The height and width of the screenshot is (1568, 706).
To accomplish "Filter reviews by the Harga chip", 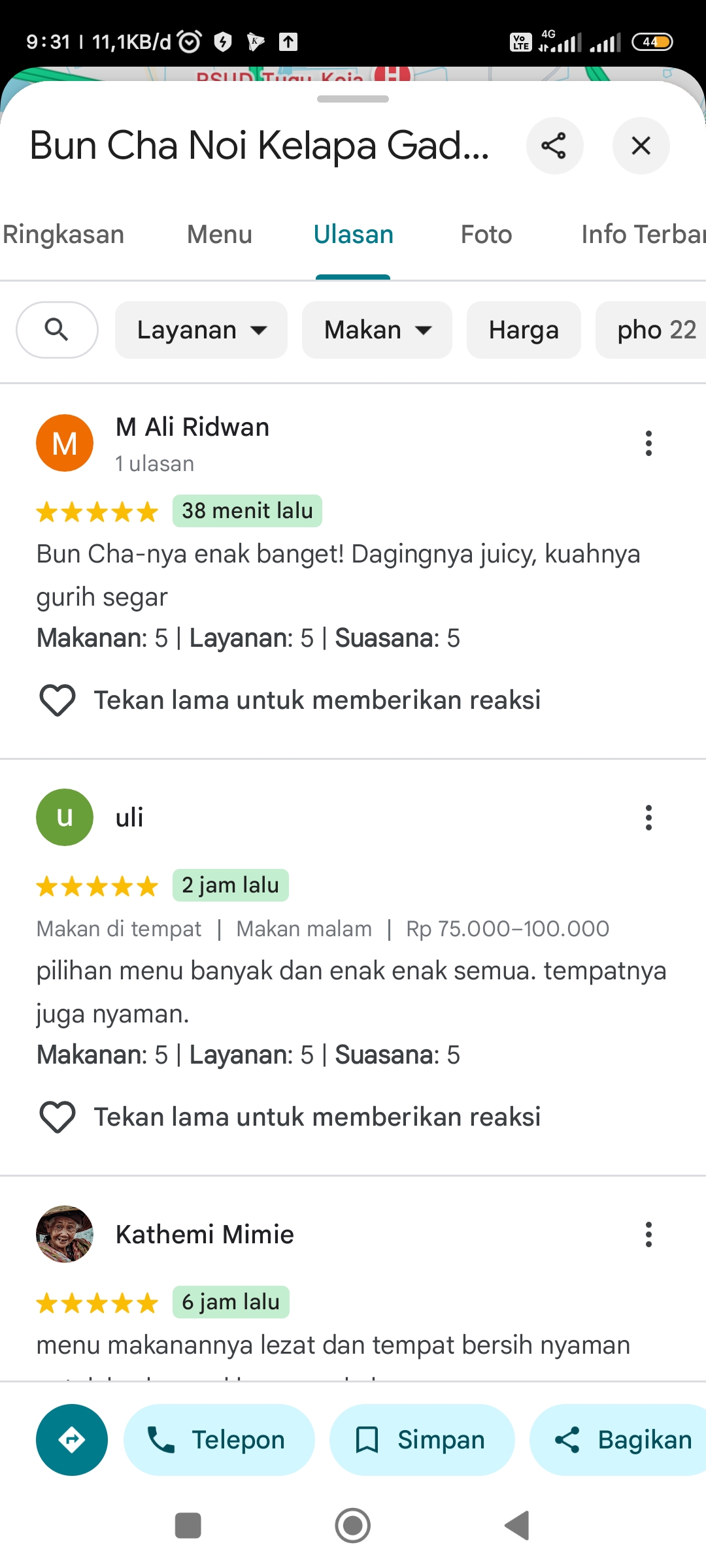I will 524,330.
